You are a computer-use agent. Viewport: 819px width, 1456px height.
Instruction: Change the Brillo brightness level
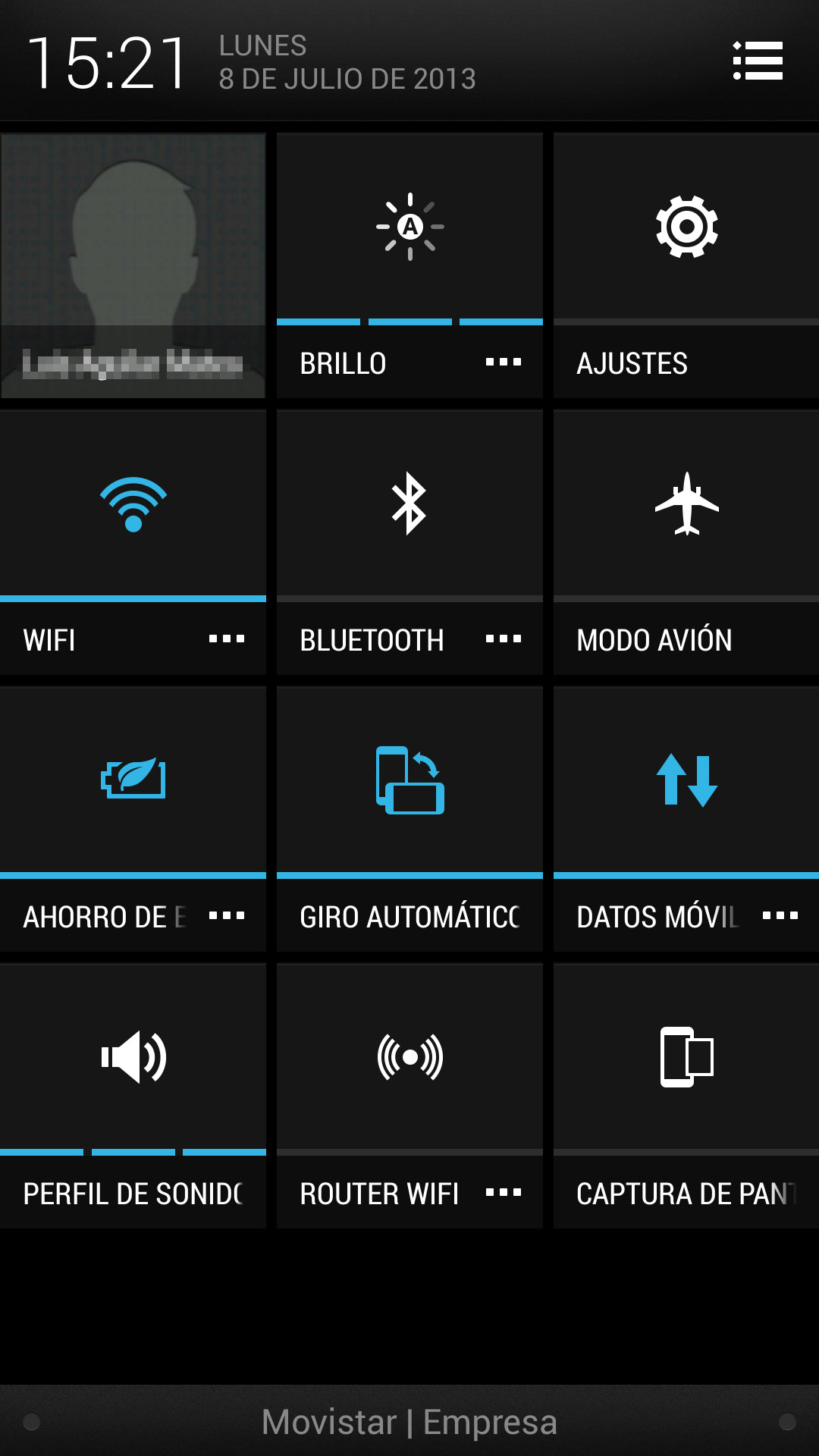point(409,227)
